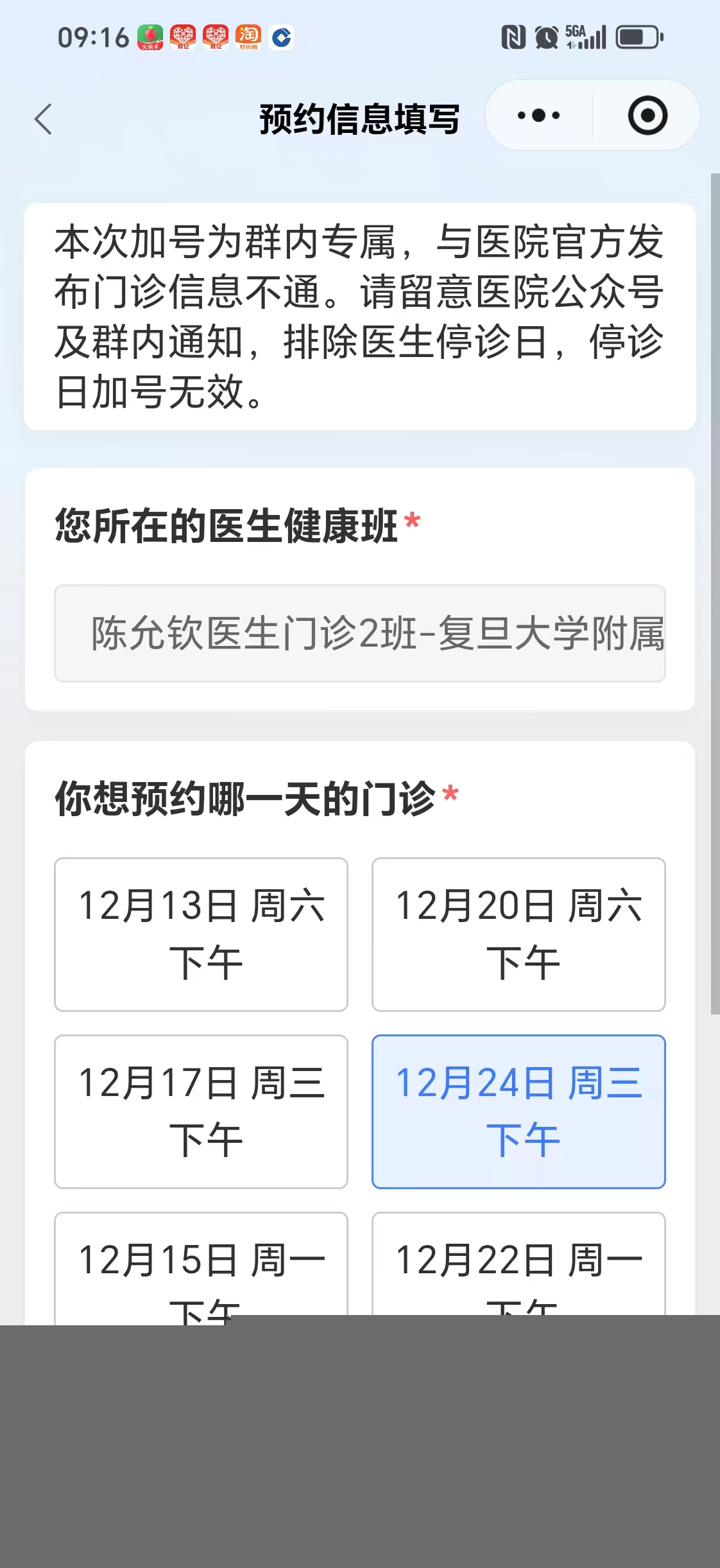The width and height of the screenshot is (720, 1568).
Task: Close the mini program with the circle button
Action: [x=647, y=116]
